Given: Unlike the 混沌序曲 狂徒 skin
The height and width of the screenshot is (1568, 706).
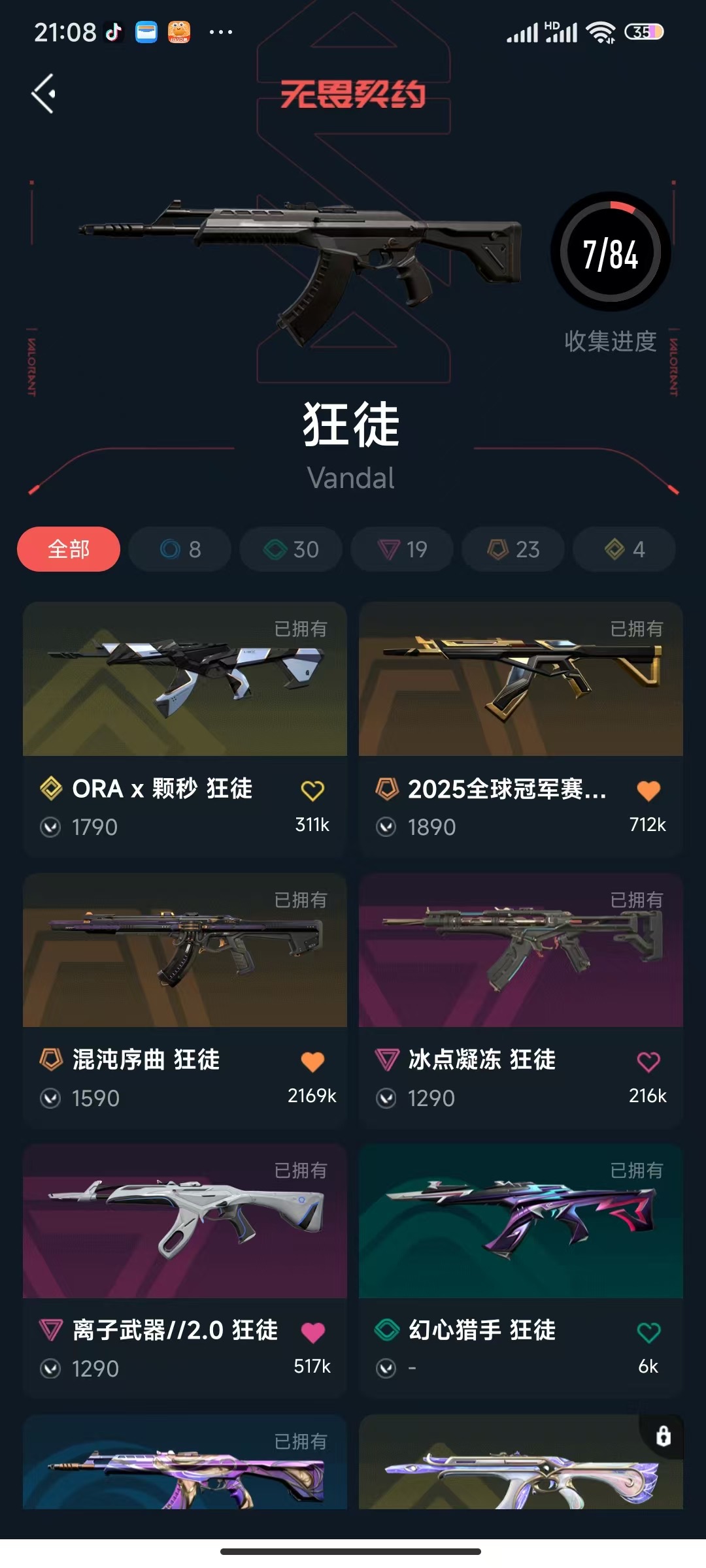Looking at the screenshot, I should [312, 1062].
